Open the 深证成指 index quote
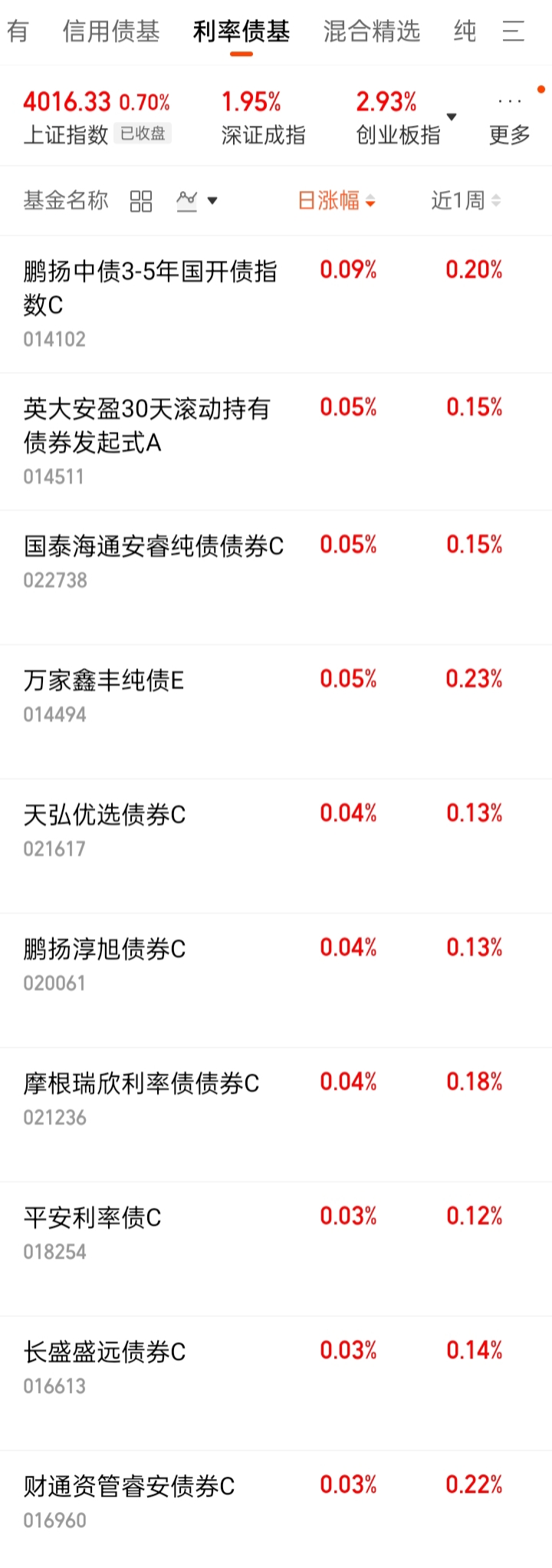 click(263, 117)
